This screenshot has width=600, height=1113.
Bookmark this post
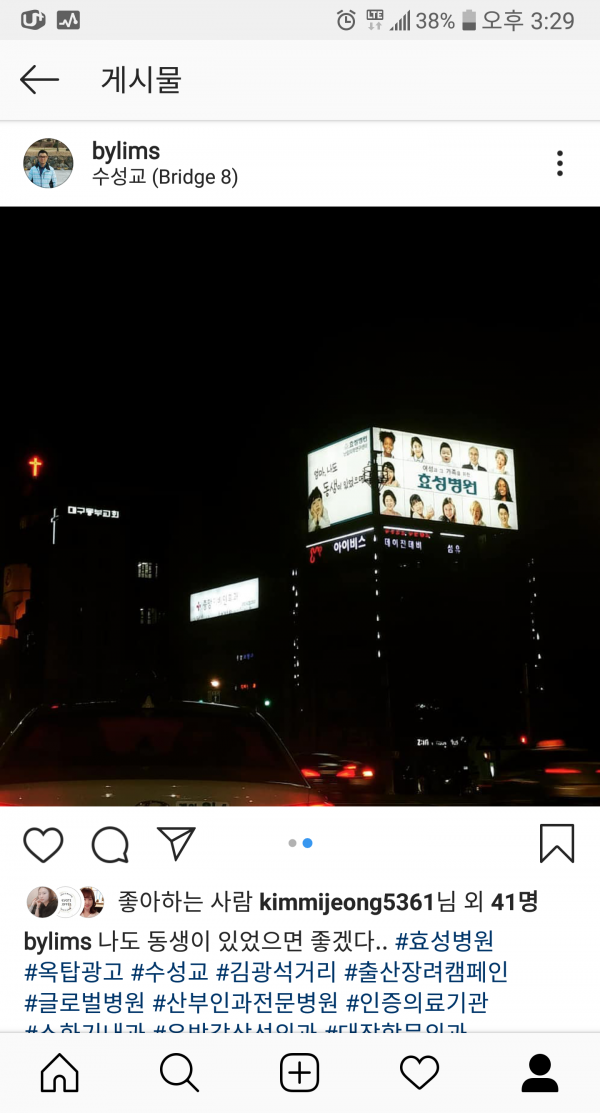pos(557,843)
